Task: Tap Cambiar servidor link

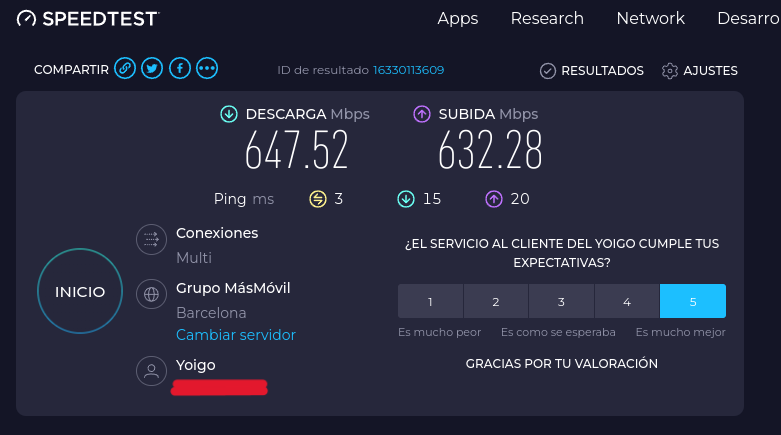Action: 236,335
